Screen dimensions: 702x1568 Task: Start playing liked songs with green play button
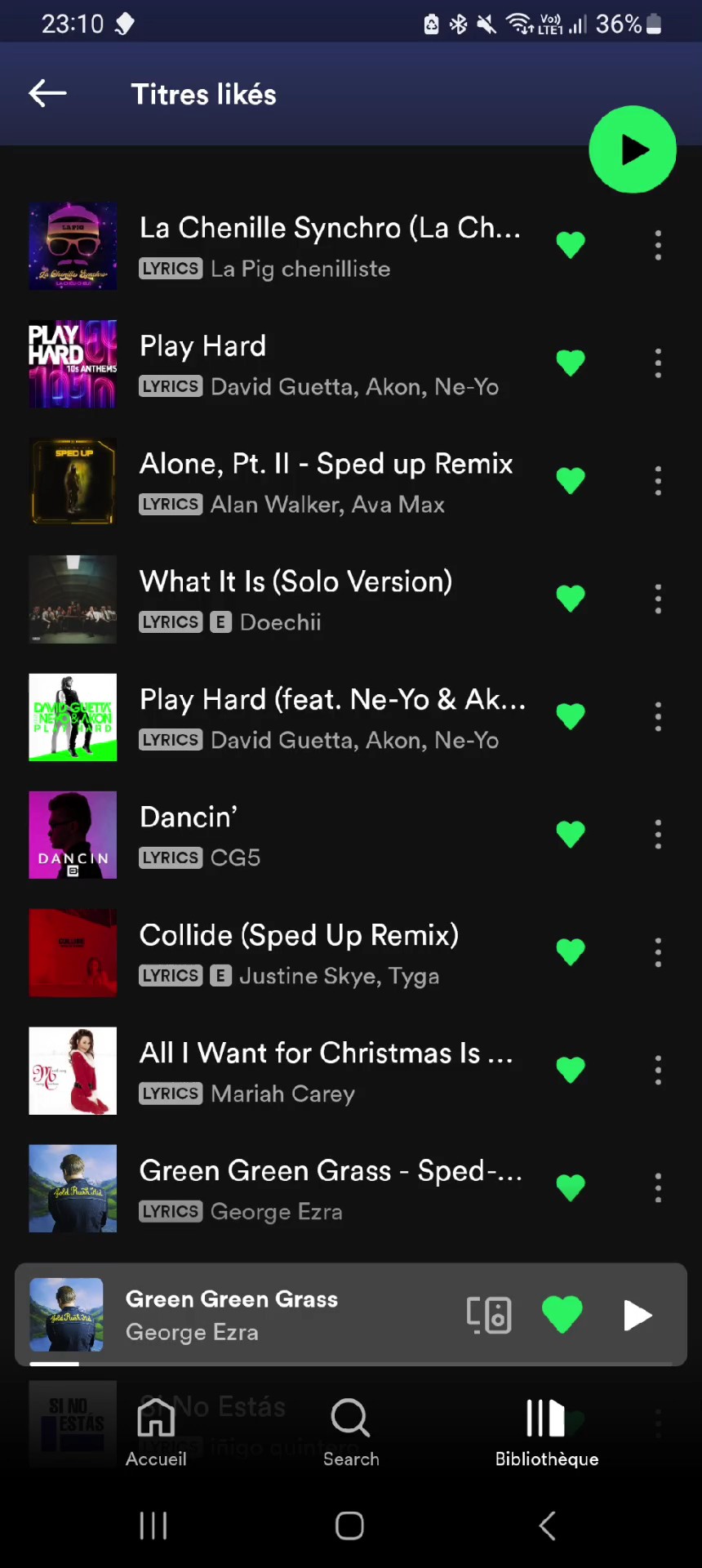point(633,149)
